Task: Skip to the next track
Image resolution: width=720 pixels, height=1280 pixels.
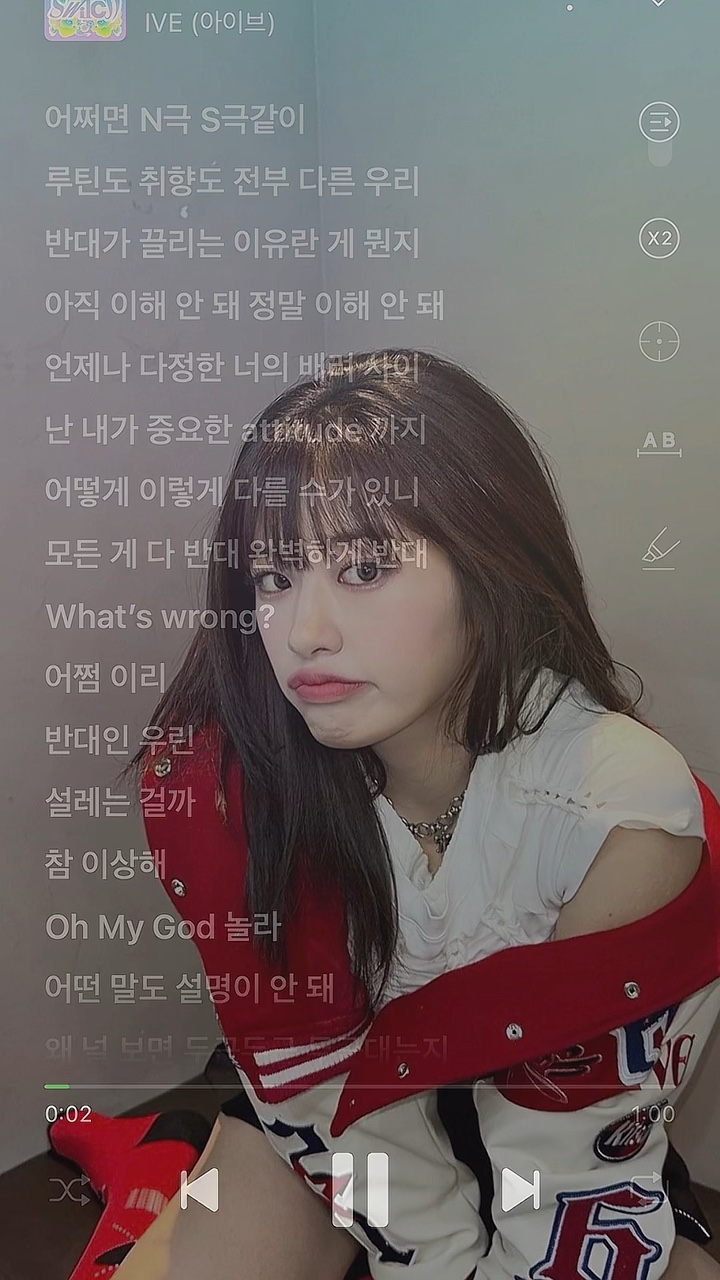Action: pos(520,1190)
